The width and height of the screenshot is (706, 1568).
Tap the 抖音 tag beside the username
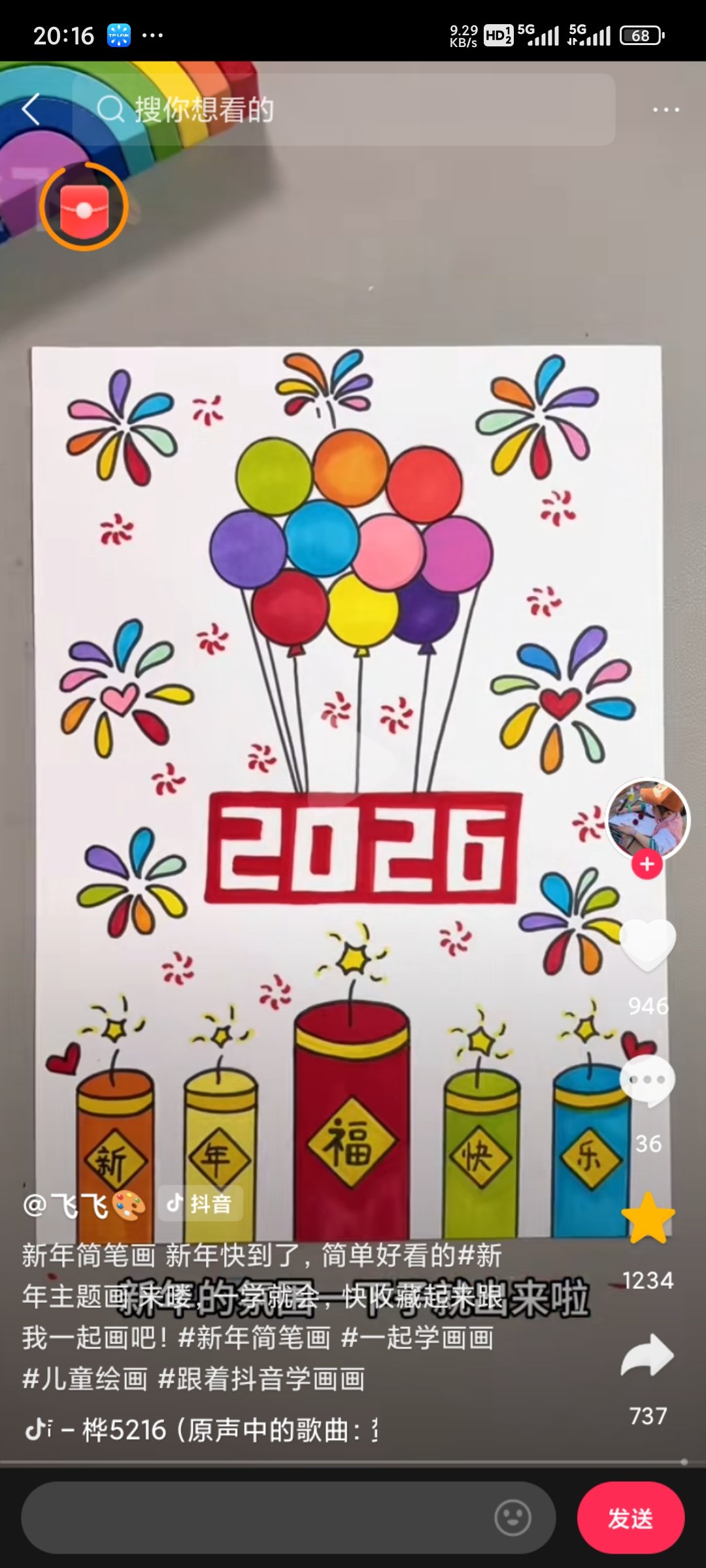click(x=200, y=1203)
